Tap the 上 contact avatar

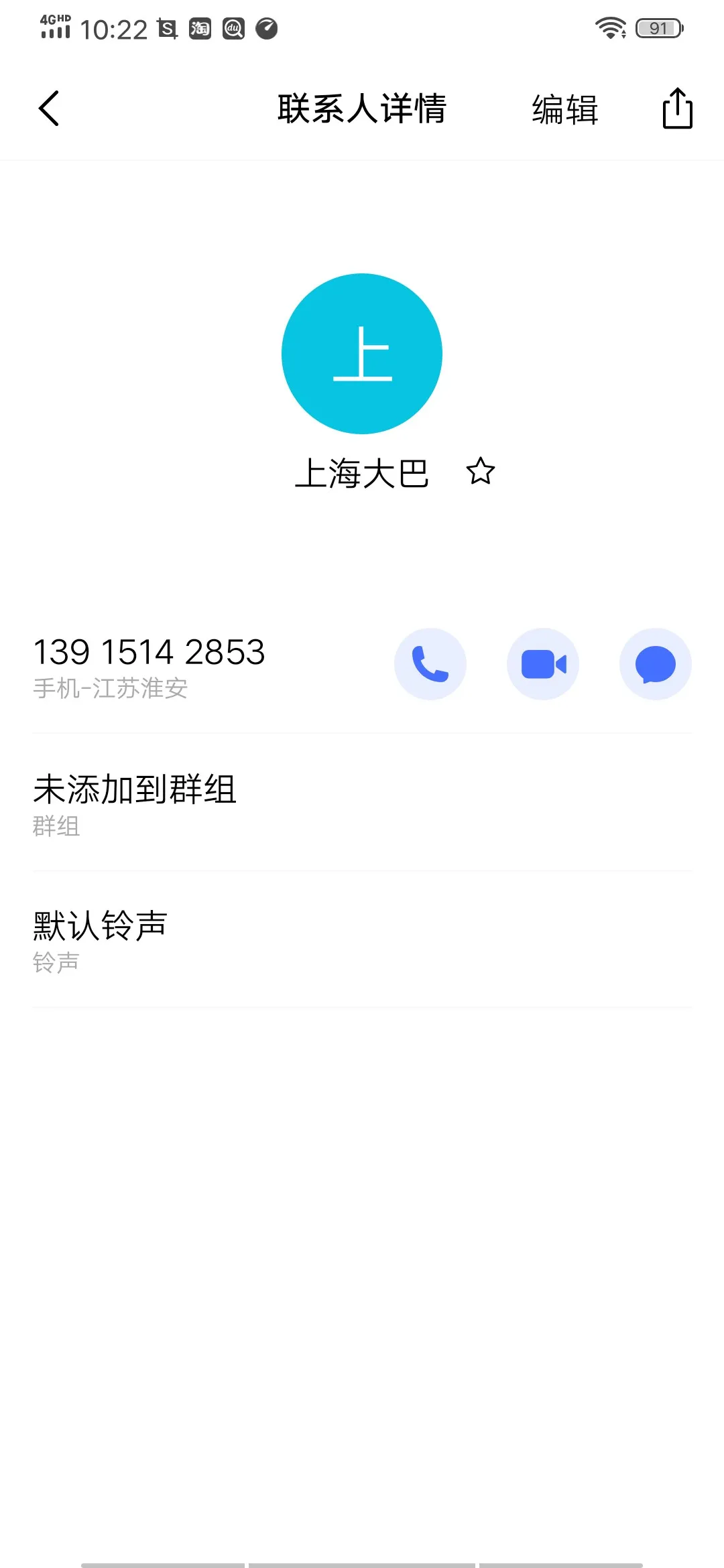point(362,353)
